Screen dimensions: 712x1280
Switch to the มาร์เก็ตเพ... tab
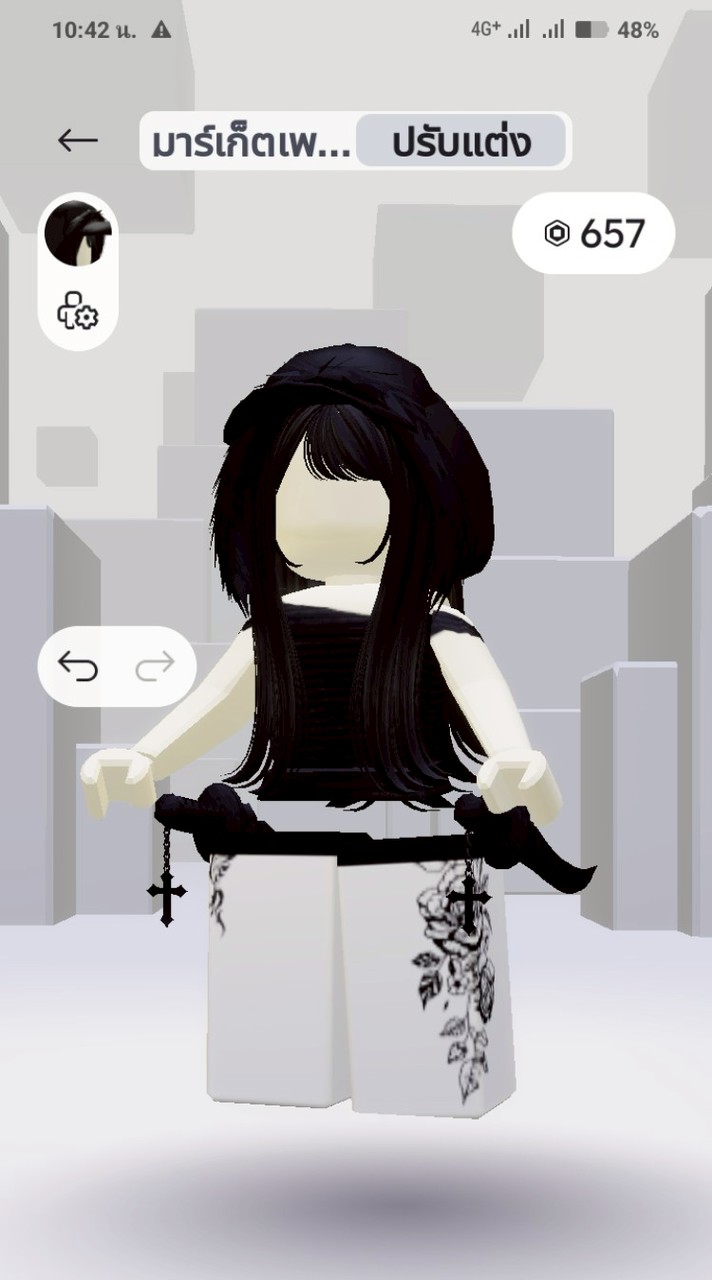click(x=251, y=142)
